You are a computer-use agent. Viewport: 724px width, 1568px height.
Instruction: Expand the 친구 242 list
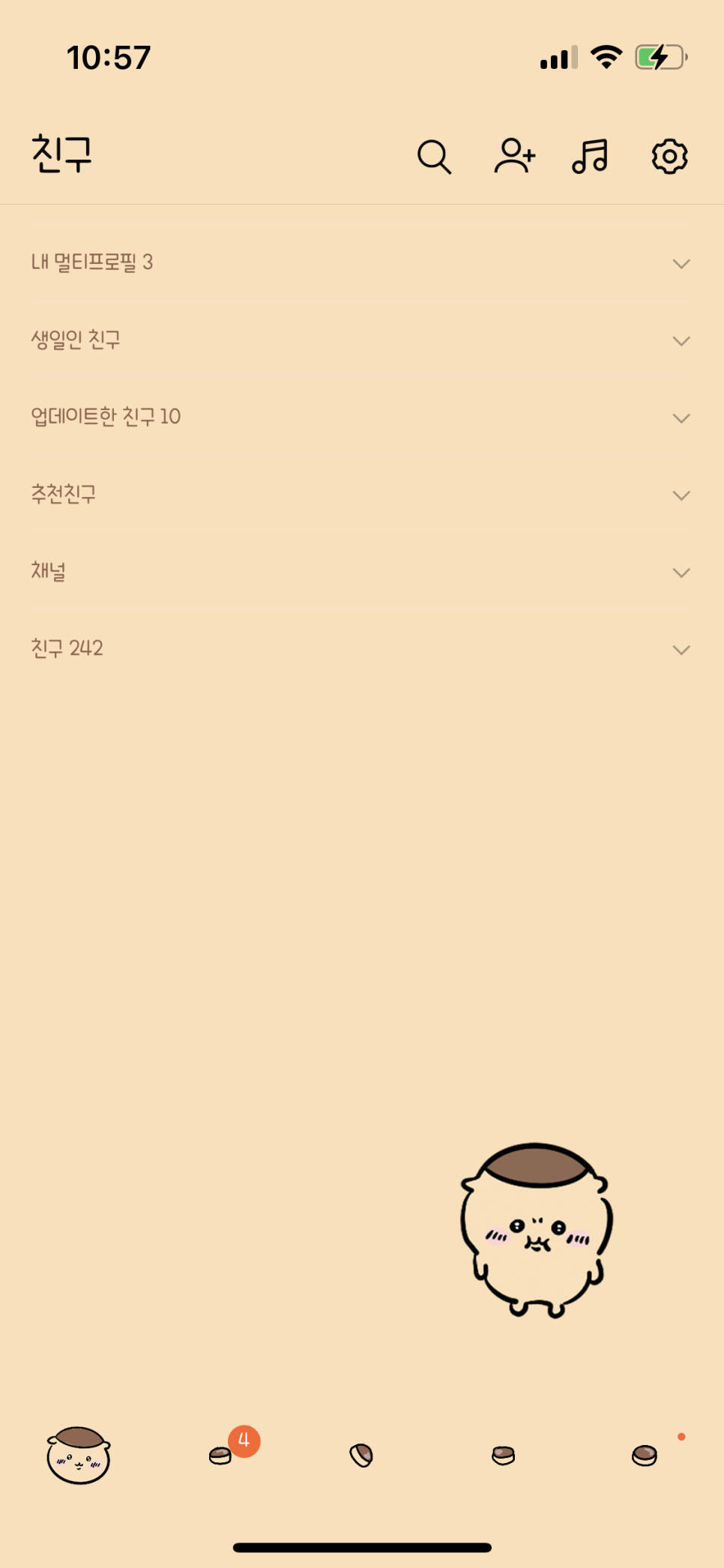[361, 649]
